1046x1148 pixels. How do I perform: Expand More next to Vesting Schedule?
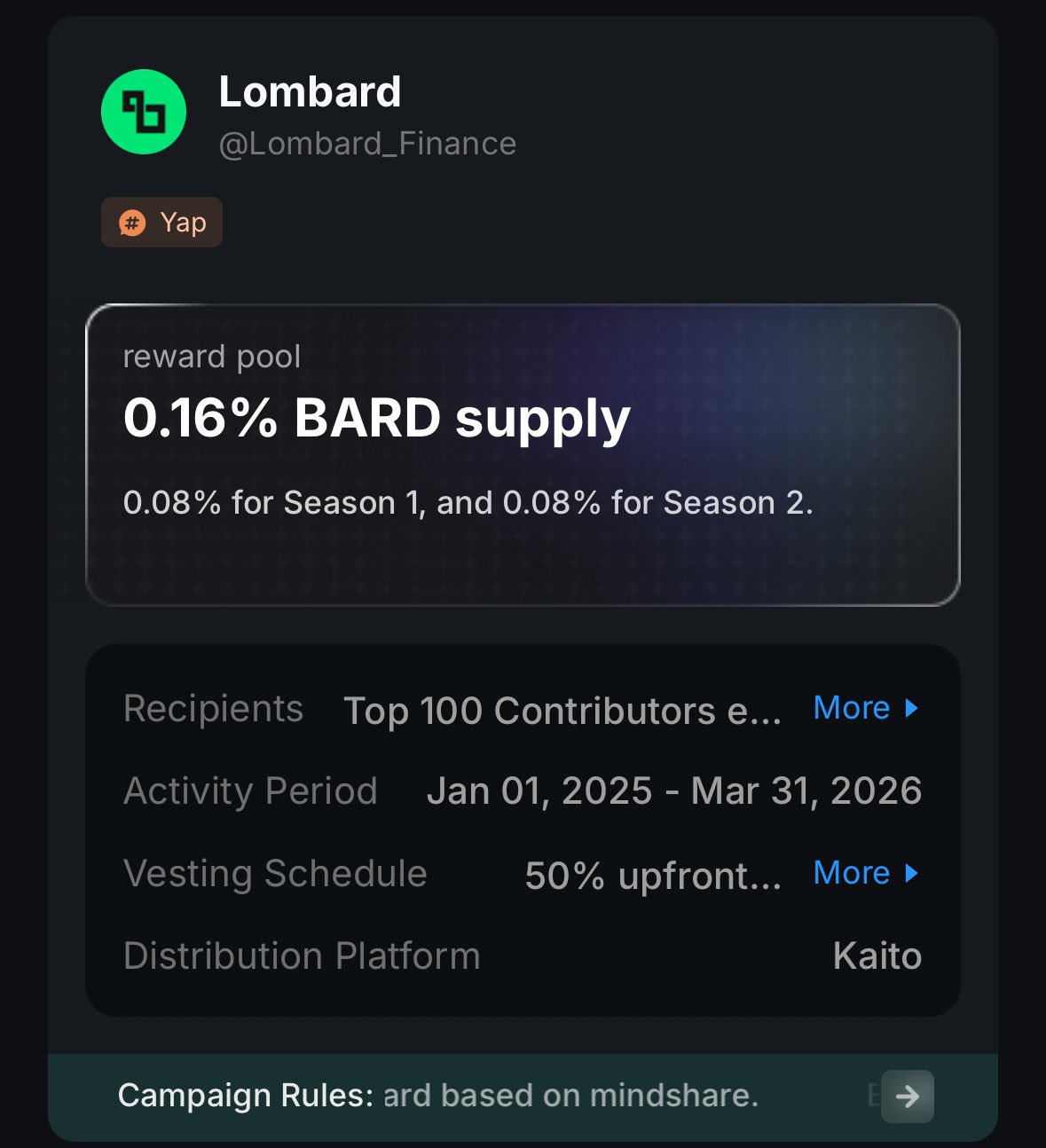[865, 873]
